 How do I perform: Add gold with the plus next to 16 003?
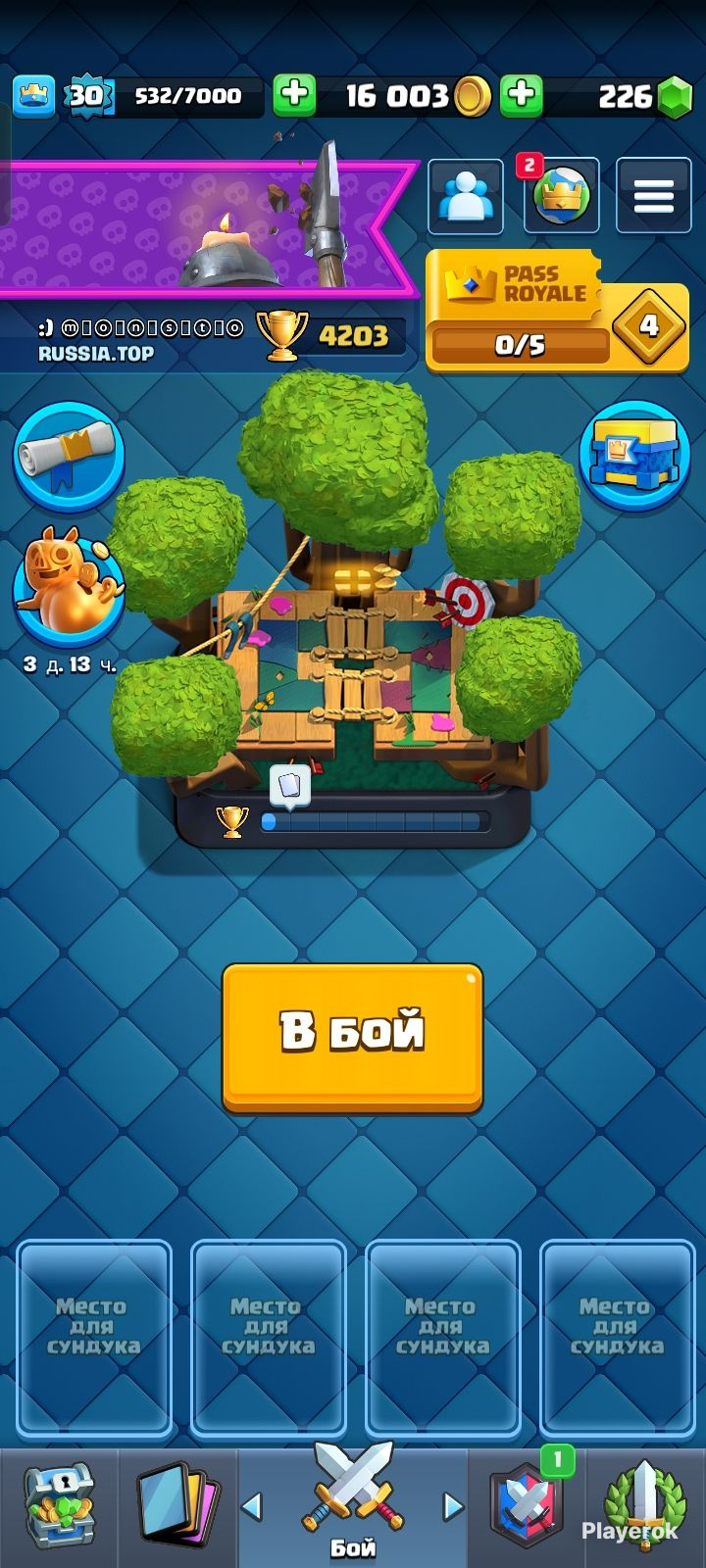point(294,95)
